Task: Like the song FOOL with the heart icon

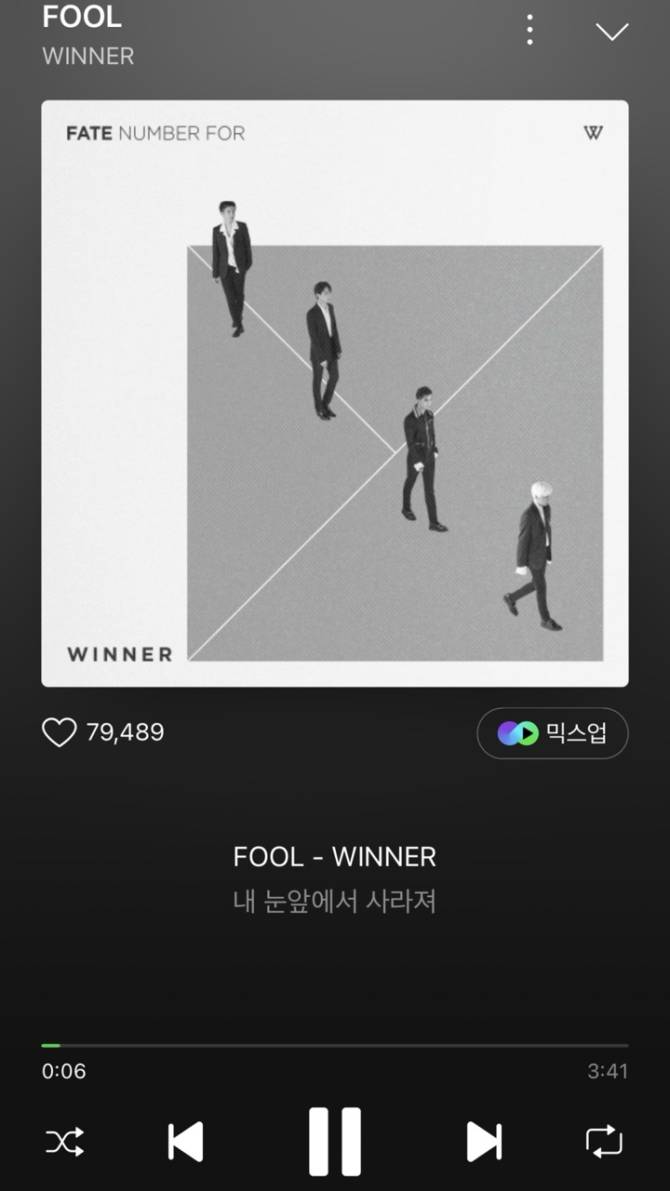Action: click(59, 733)
